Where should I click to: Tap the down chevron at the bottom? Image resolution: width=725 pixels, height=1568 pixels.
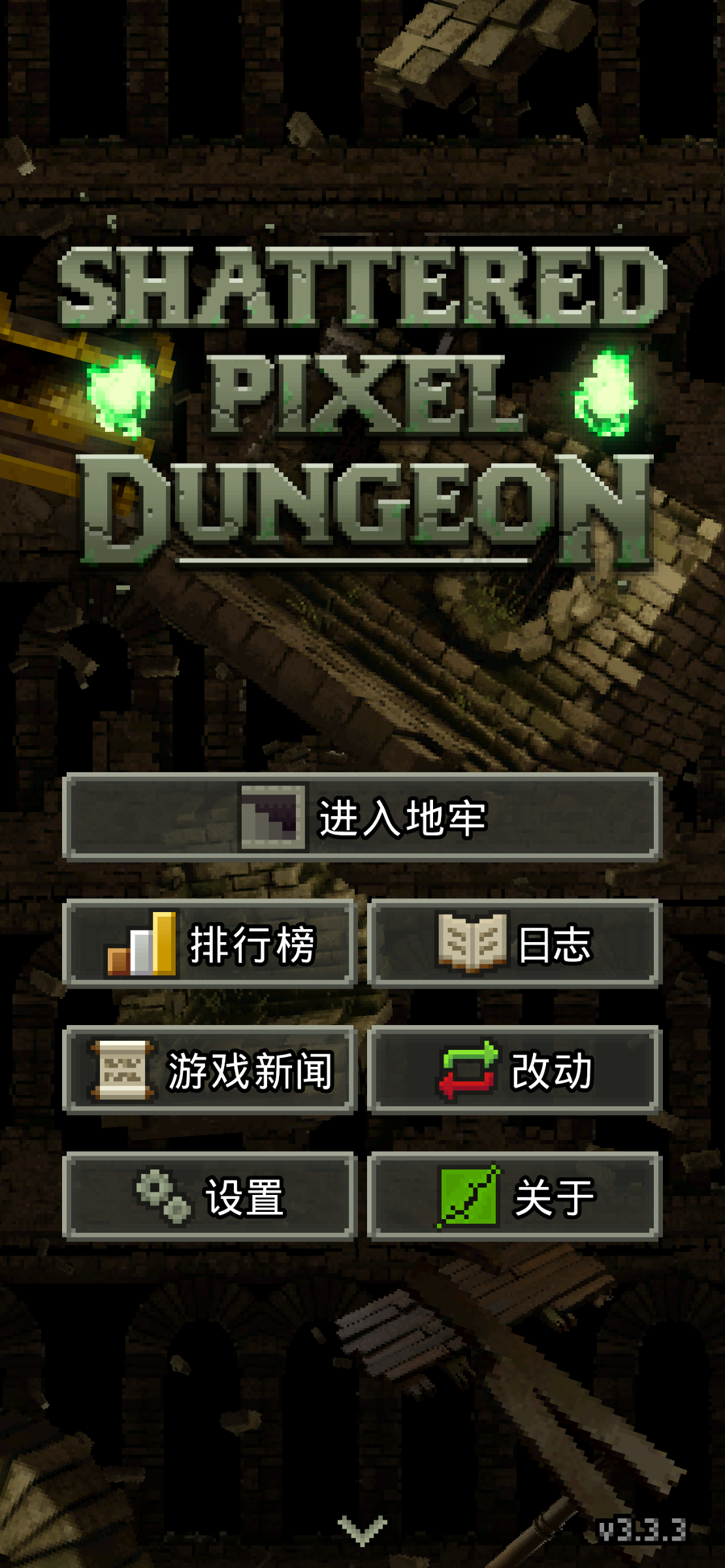(362, 1530)
